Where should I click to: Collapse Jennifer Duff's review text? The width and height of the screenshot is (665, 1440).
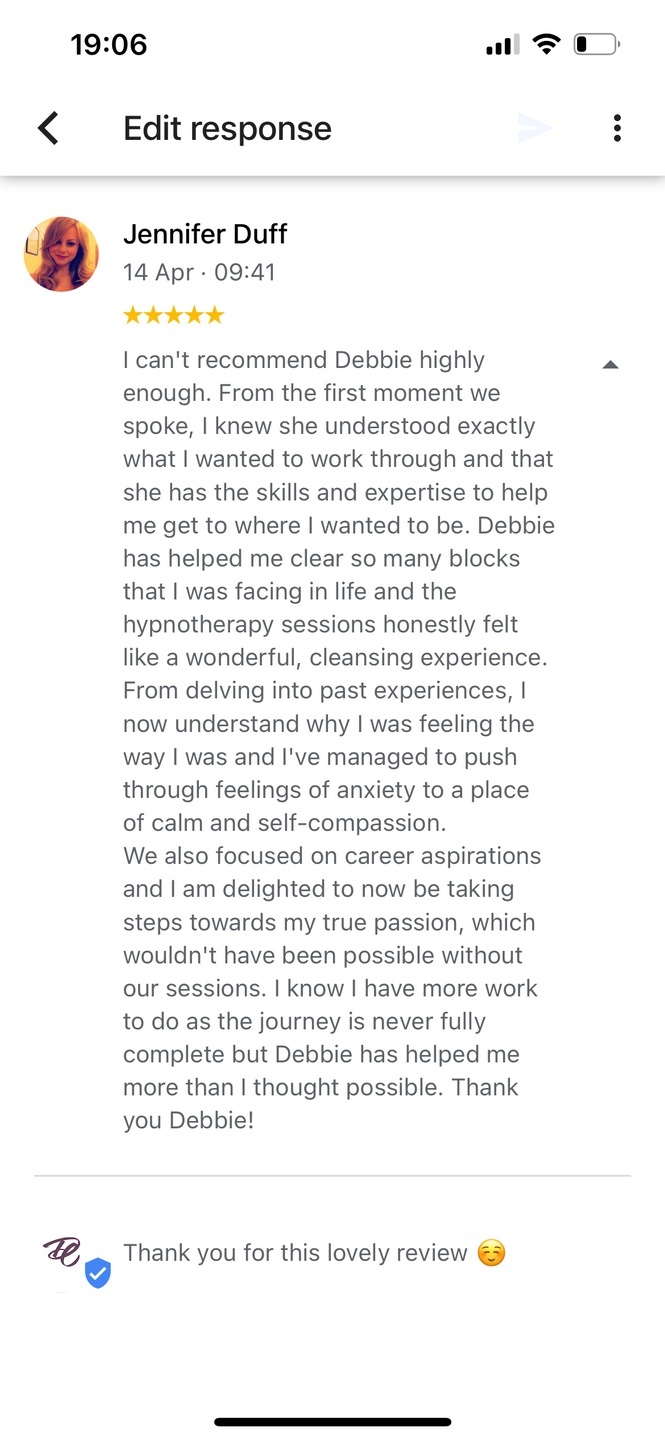point(611,365)
